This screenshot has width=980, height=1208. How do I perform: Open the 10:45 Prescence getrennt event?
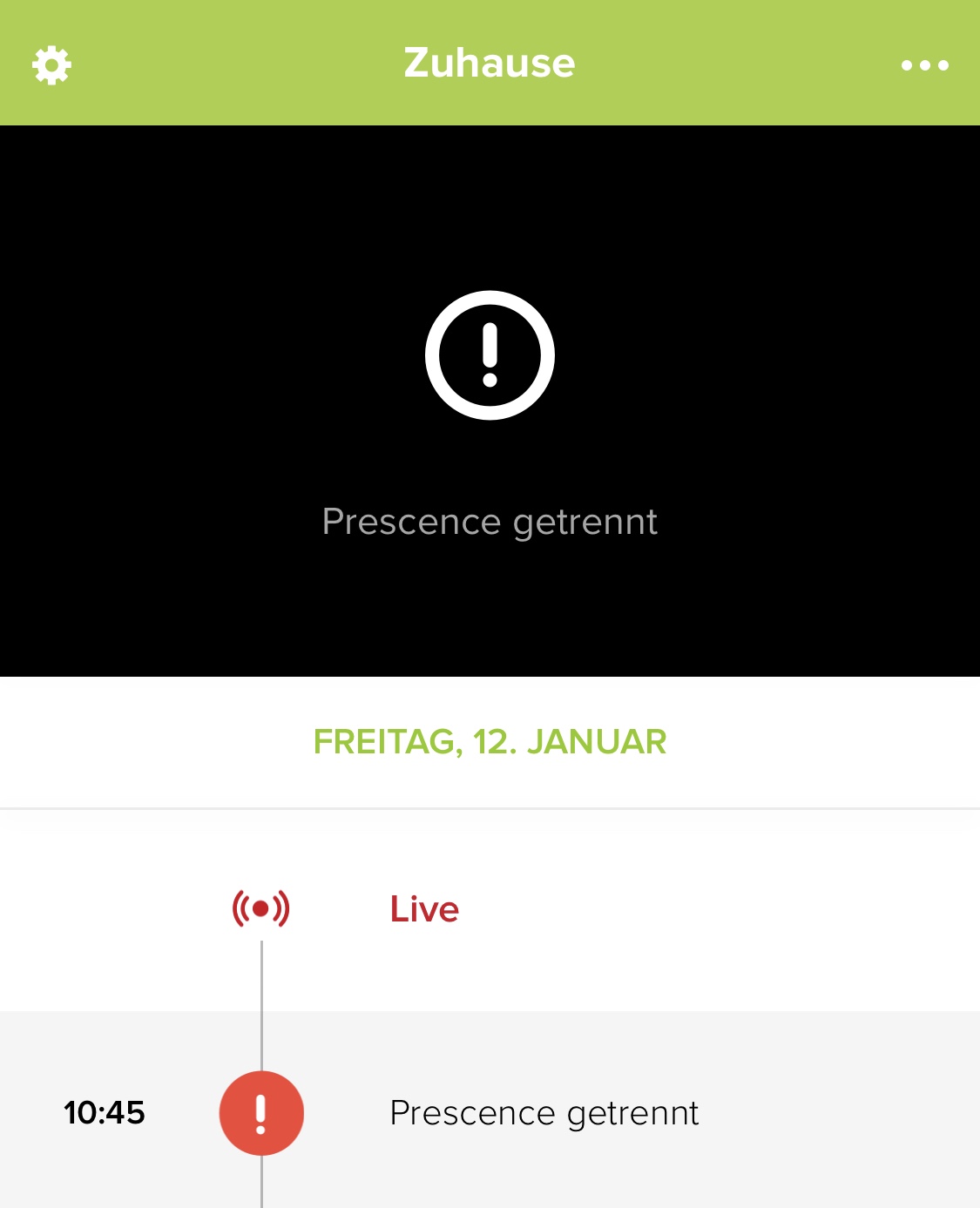coord(544,1113)
